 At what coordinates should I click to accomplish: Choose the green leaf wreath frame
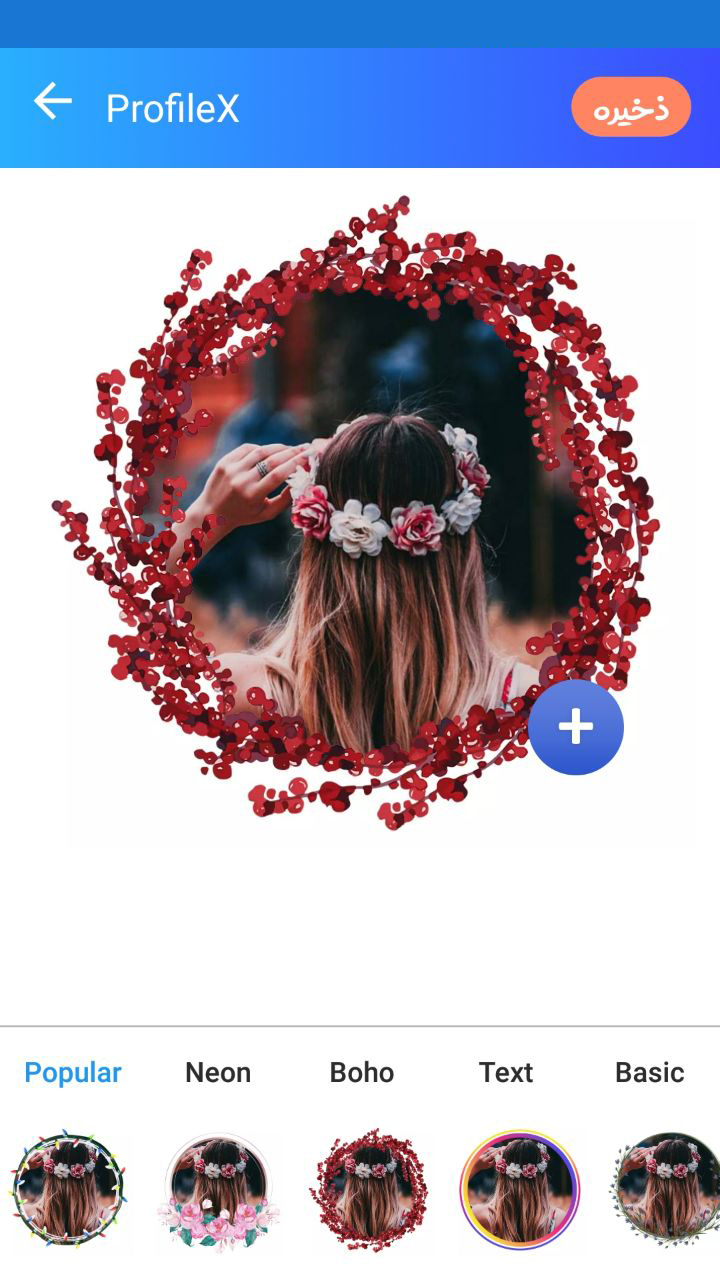click(668, 1190)
